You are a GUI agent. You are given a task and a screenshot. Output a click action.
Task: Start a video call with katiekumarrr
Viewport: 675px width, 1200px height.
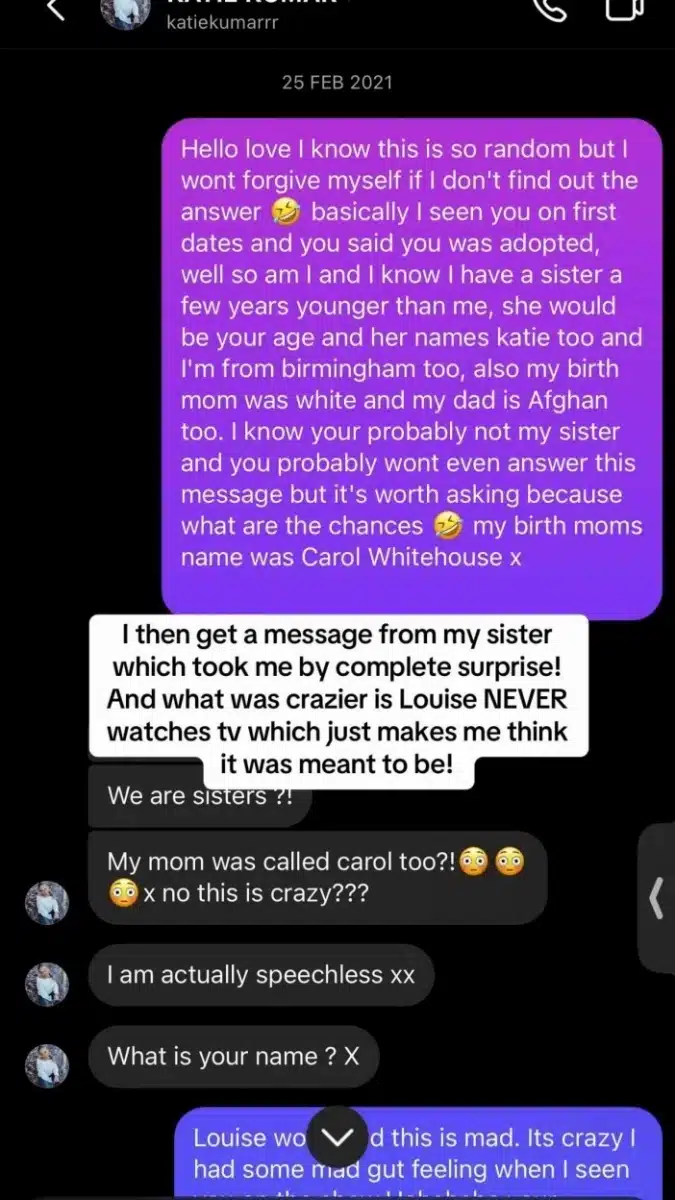point(625,10)
